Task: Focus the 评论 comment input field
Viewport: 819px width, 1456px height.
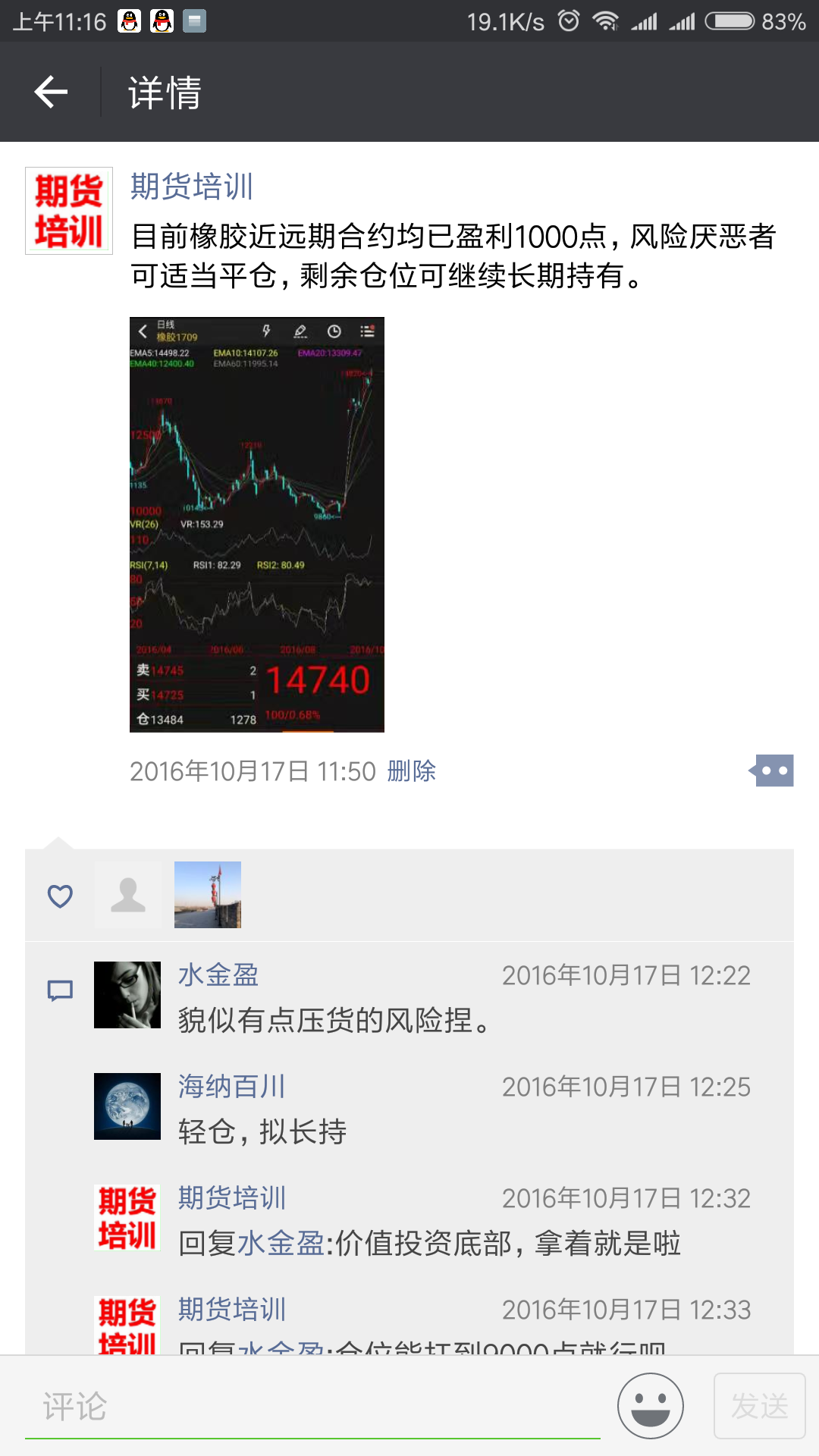Action: tap(312, 1407)
